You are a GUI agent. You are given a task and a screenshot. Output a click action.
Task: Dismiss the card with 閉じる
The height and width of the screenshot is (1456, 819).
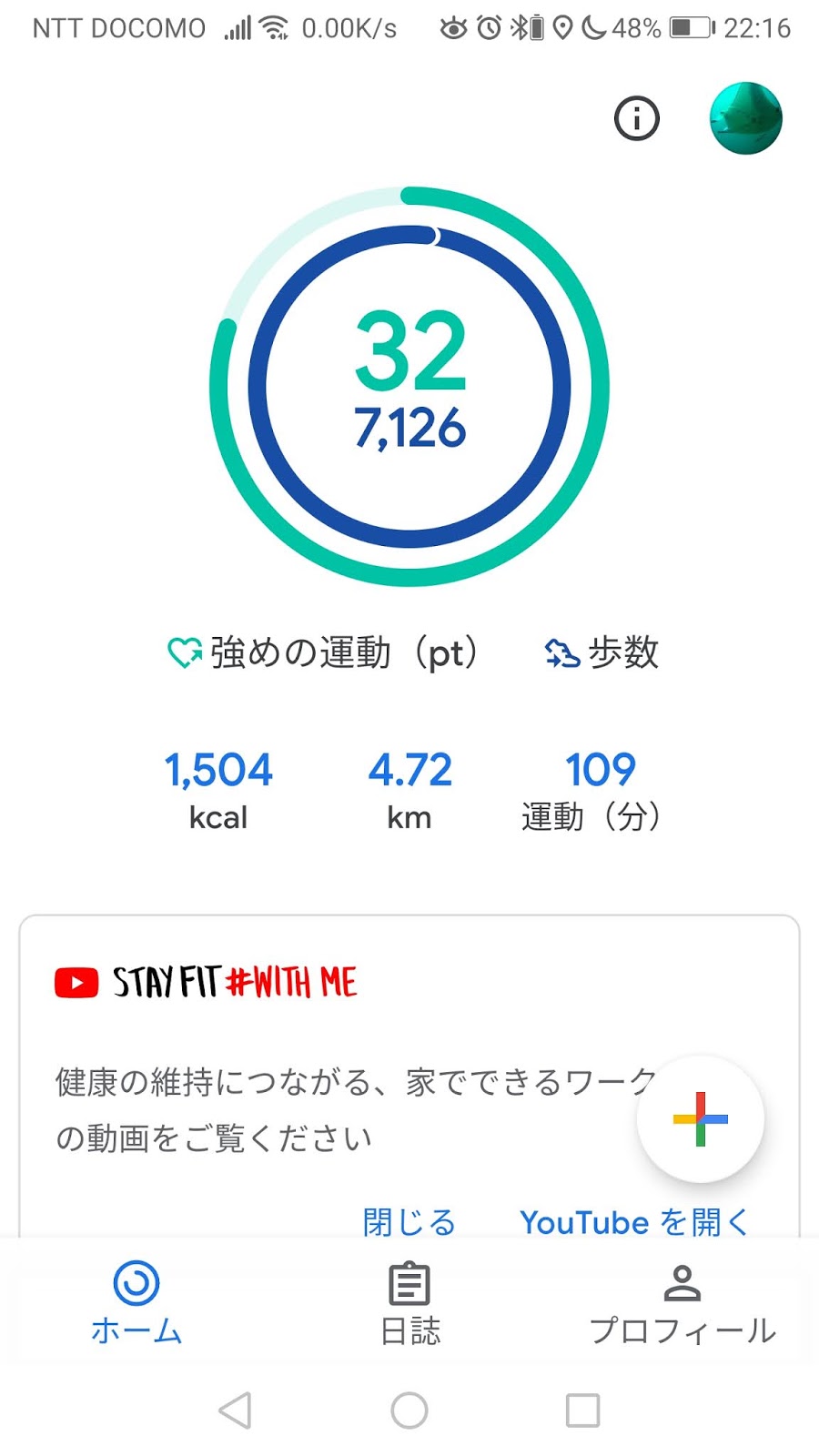pyautogui.click(x=409, y=1221)
